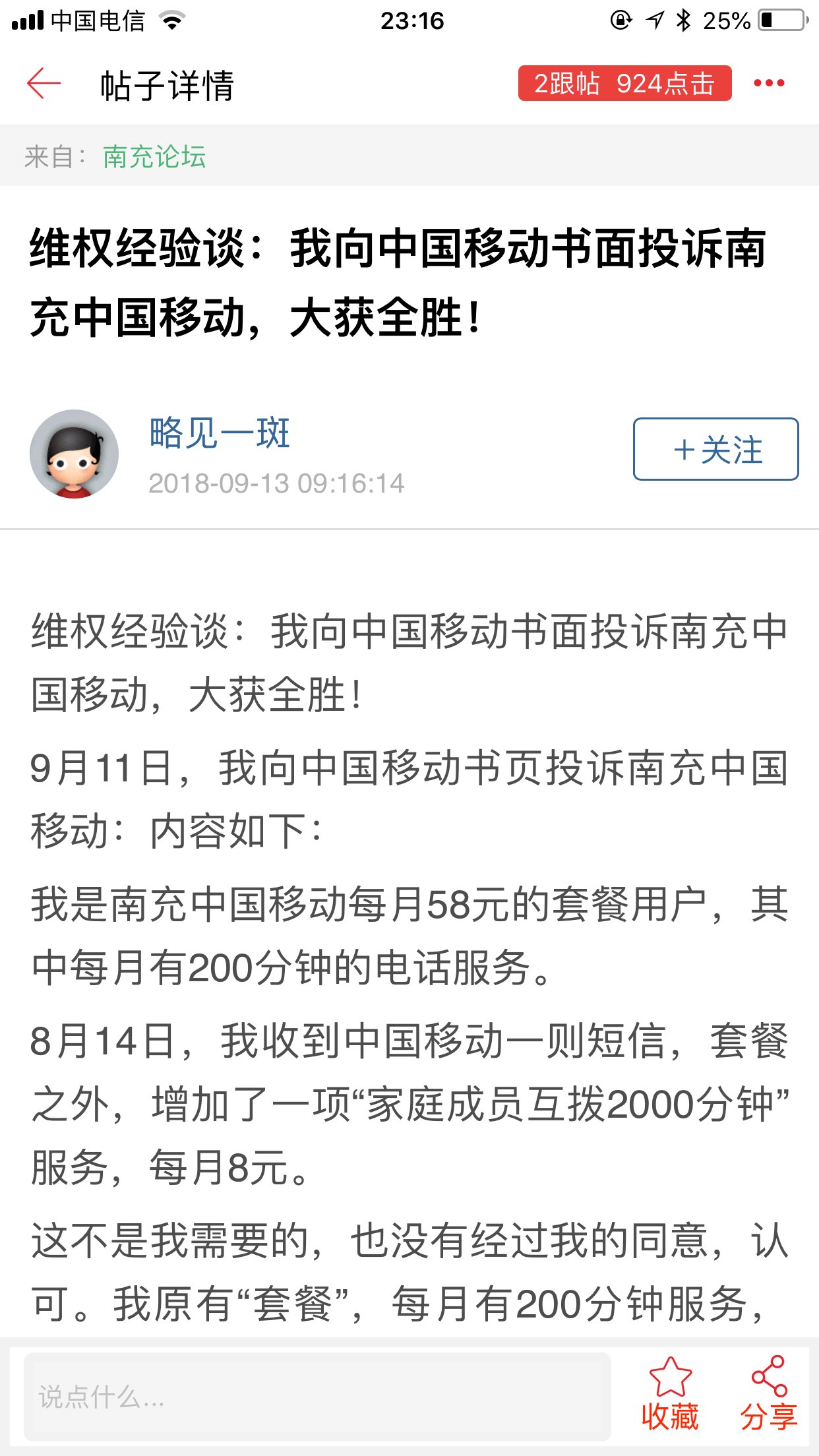Screen dimensions: 819x1456
Task: Bookmark this post with 收藏
Action: point(670,1395)
